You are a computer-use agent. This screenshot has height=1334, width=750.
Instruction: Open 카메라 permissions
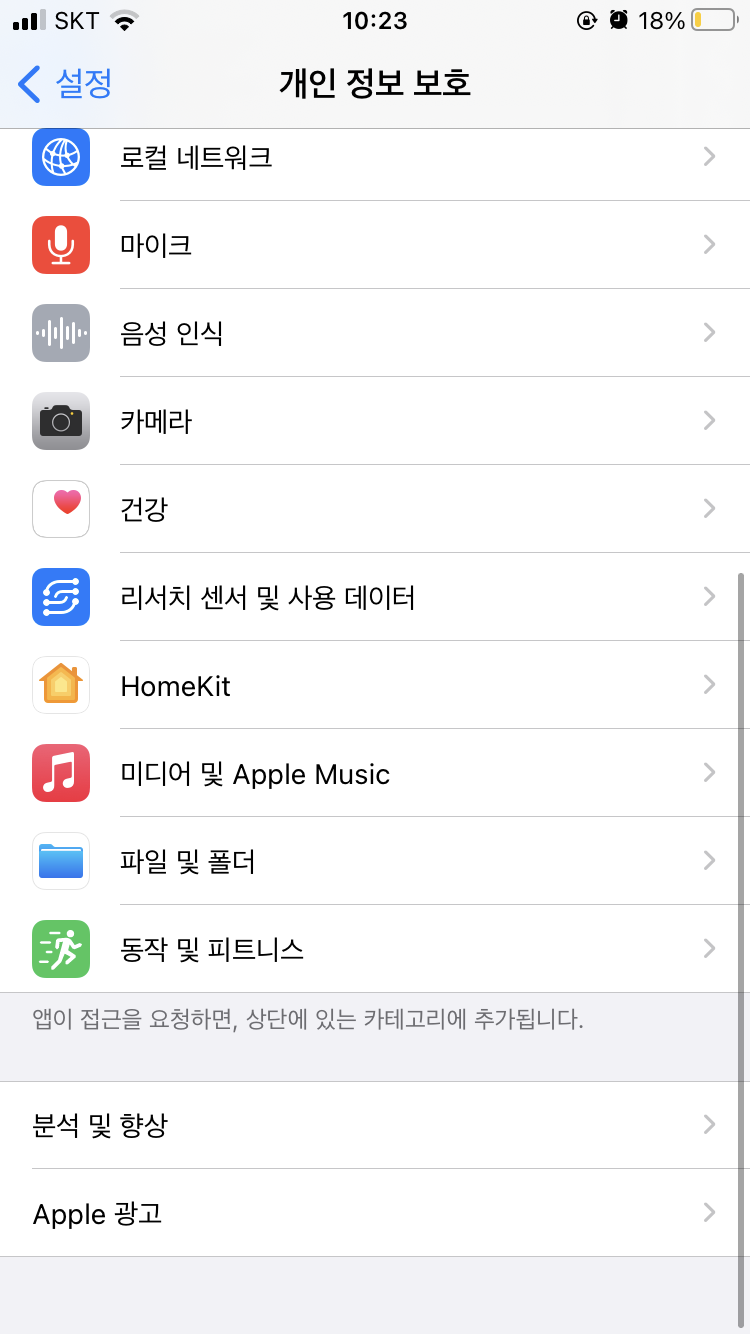(375, 421)
